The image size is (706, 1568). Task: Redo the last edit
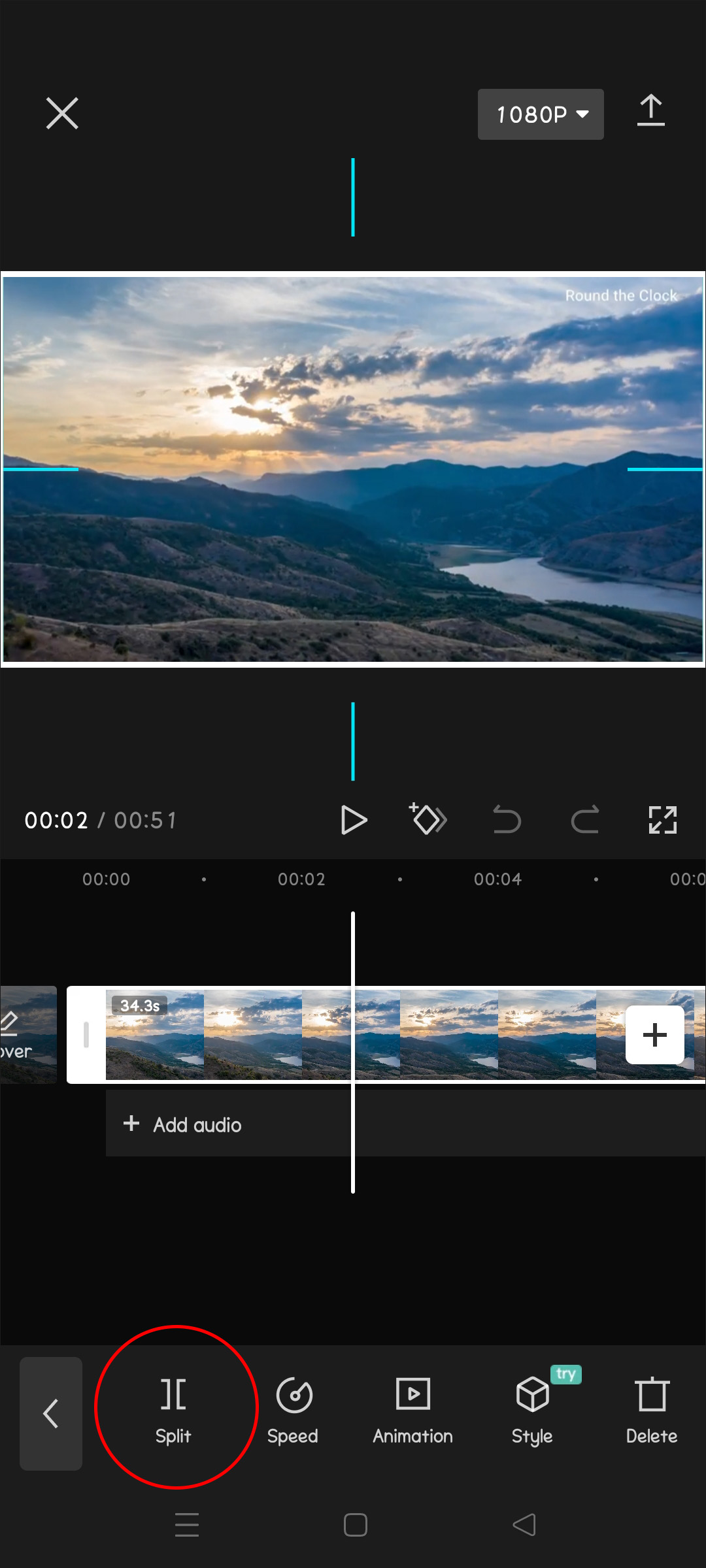coord(585,820)
